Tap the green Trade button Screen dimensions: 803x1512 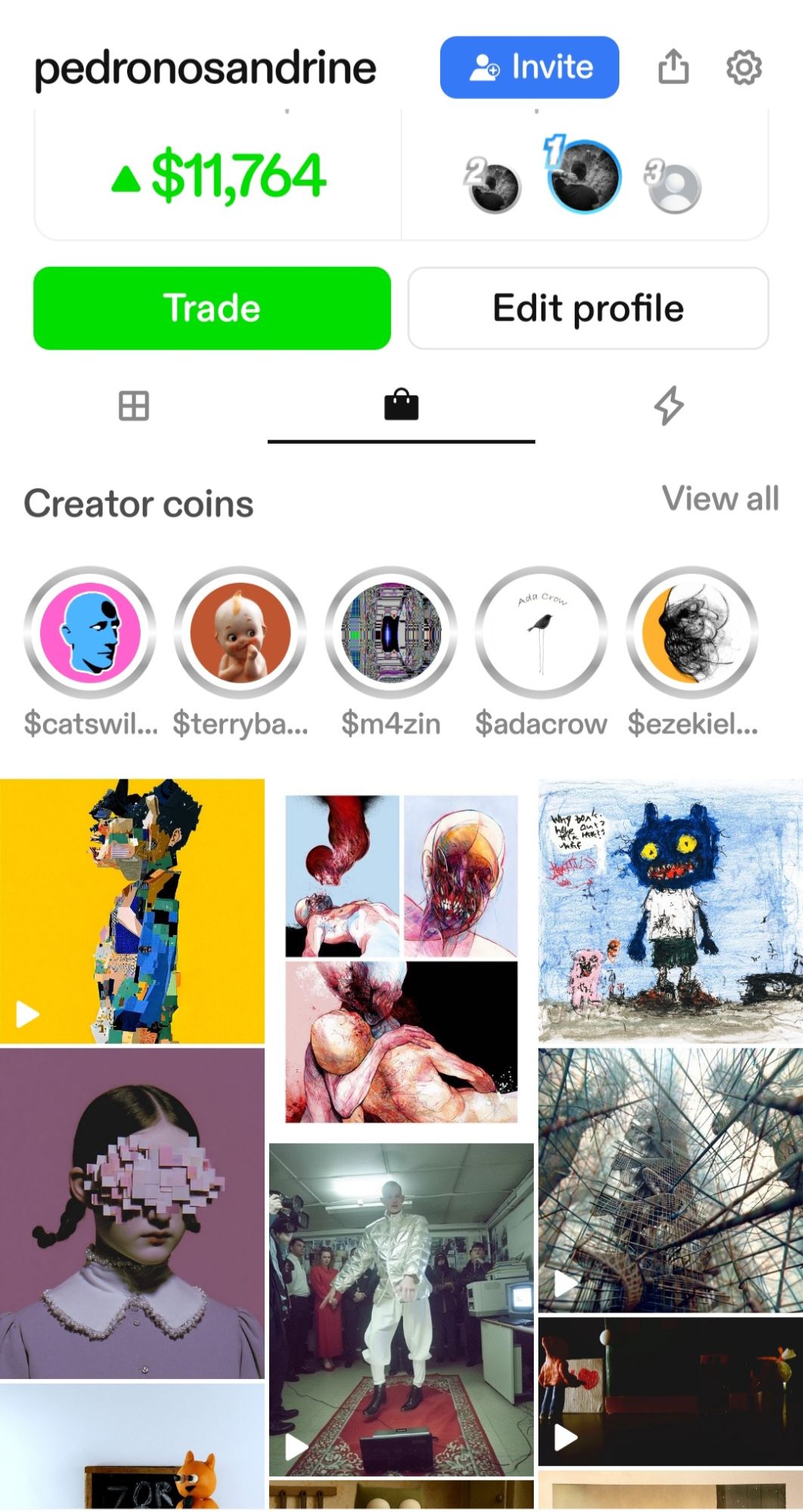tap(212, 308)
